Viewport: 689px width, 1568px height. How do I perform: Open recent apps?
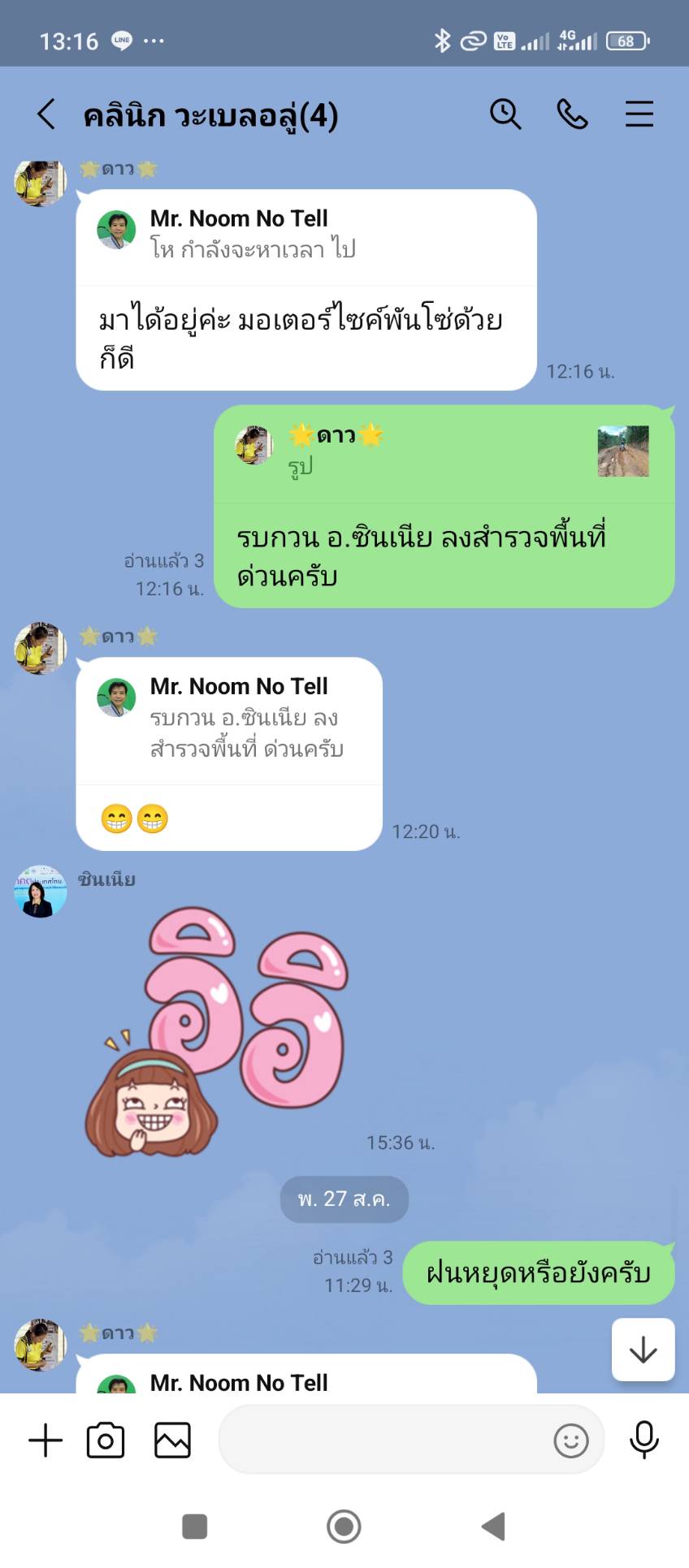click(194, 1527)
